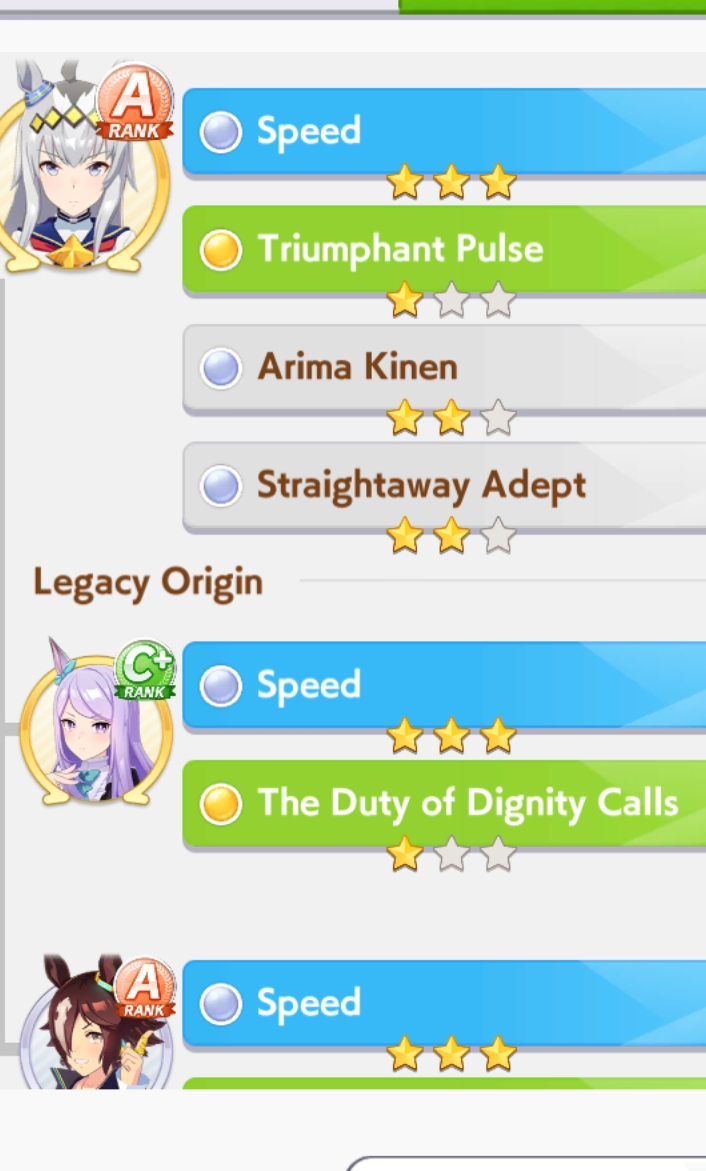This screenshot has height=1171, width=706.
Task: Tap Speed spark above Triumphant Pulse
Action: [443, 131]
